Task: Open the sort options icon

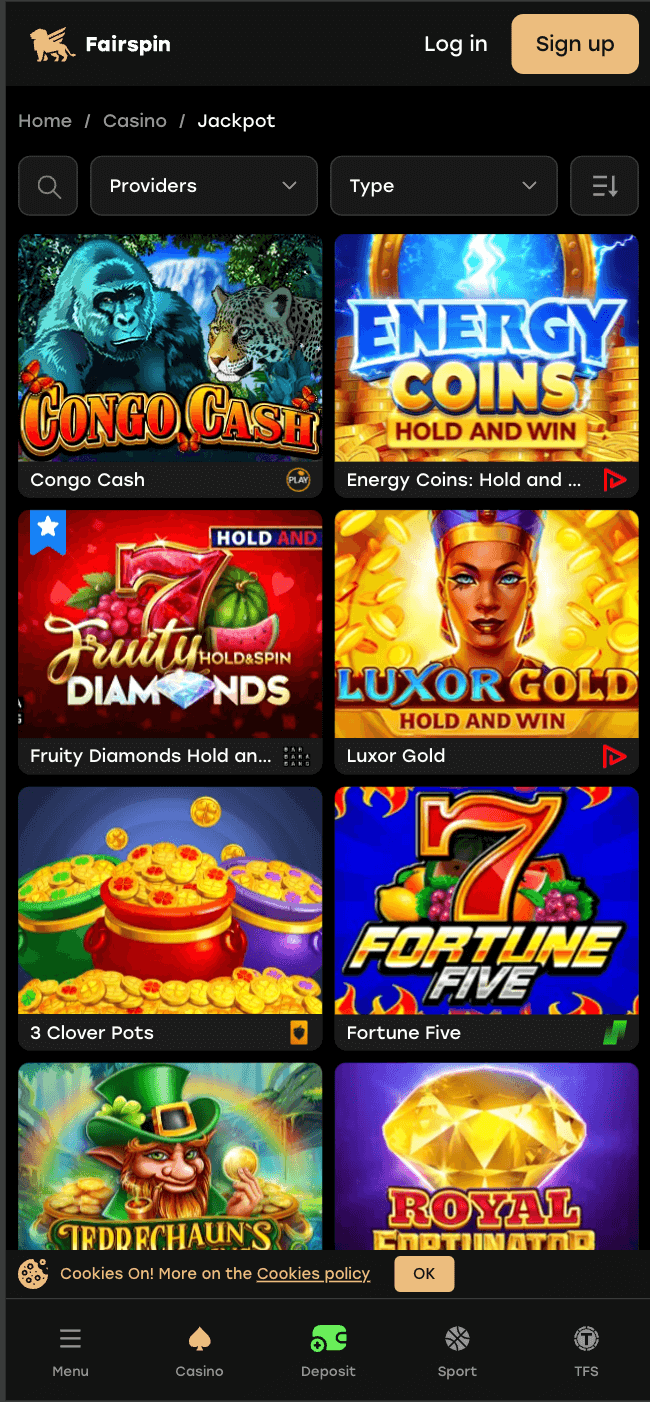Action: click(x=604, y=186)
